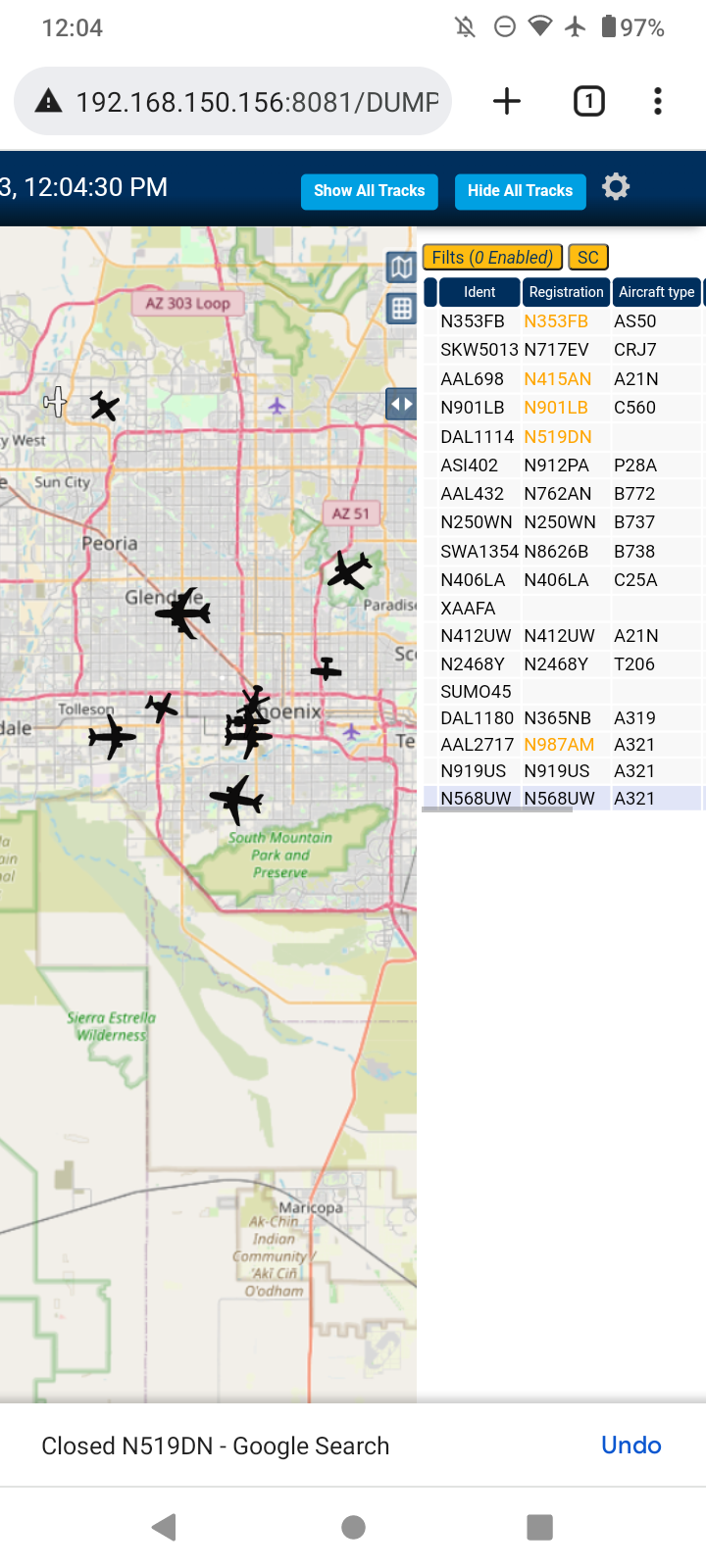Tap the SC button

tap(588, 258)
